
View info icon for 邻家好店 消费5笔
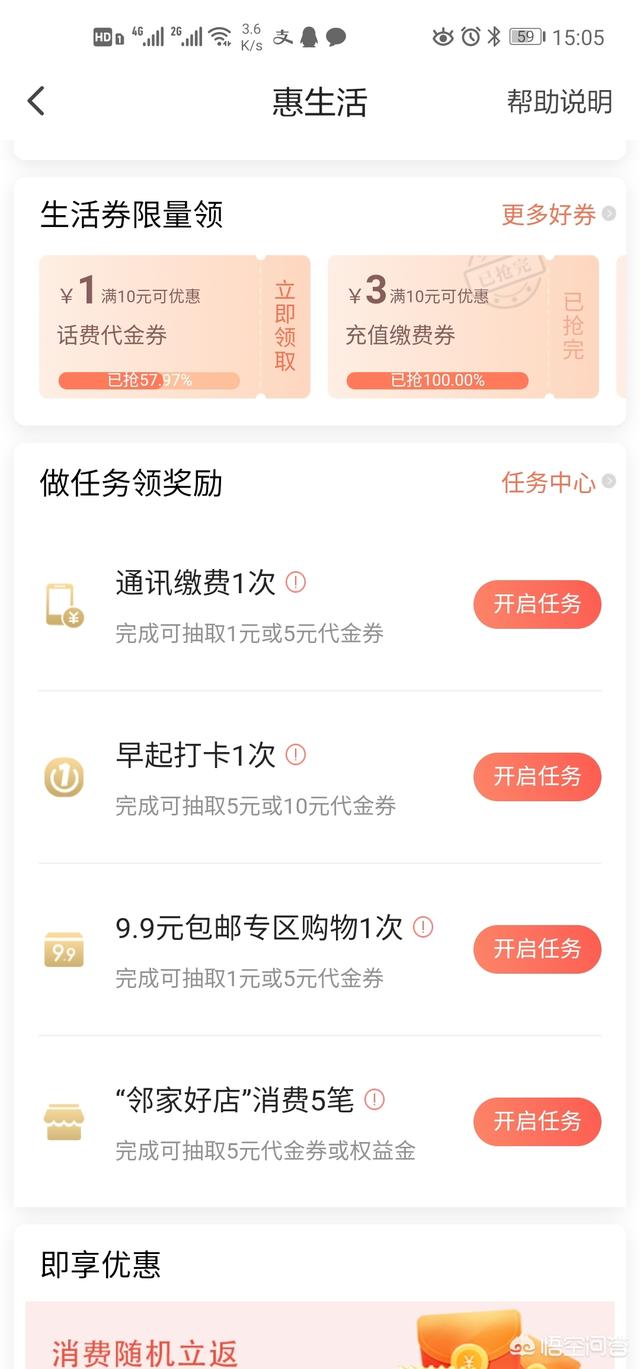click(375, 1100)
